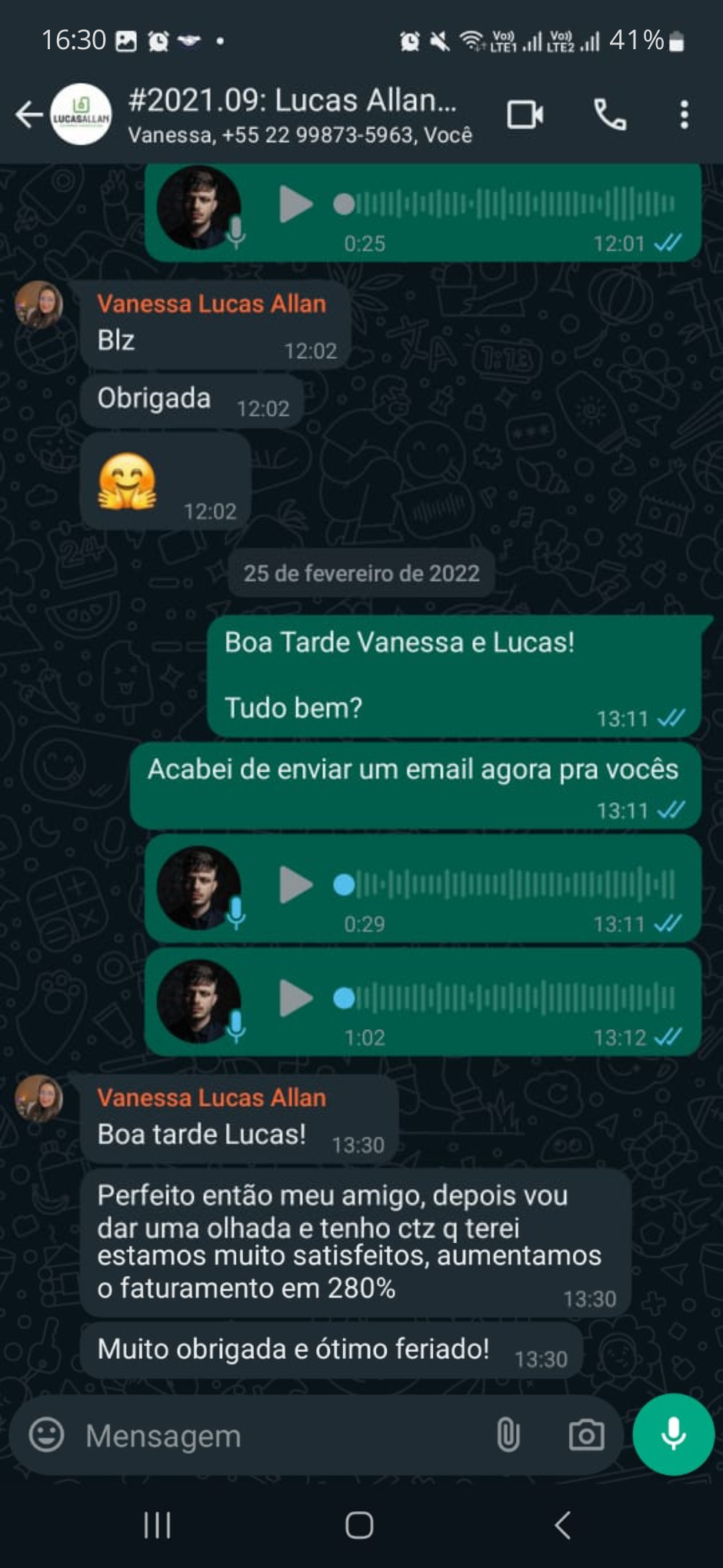Start a group voice call
This screenshot has height=1568, width=723.
tap(610, 115)
